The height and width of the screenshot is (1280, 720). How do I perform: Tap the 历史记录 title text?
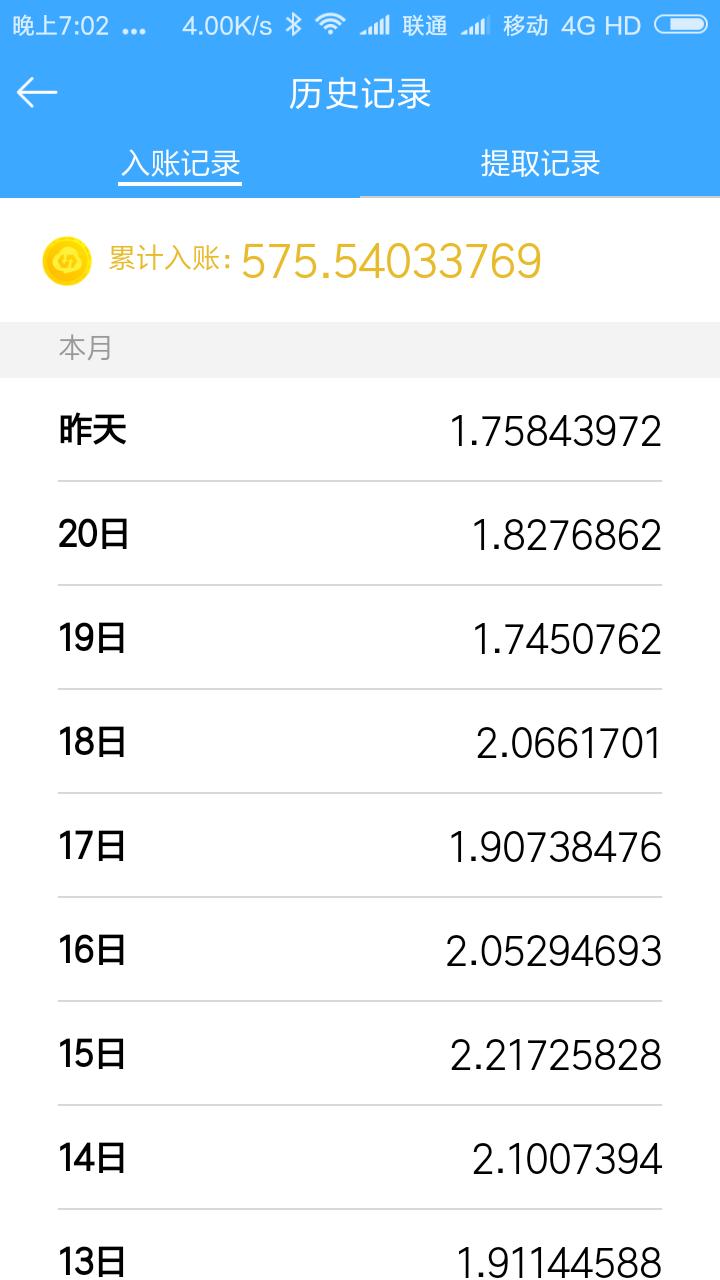[360, 91]
